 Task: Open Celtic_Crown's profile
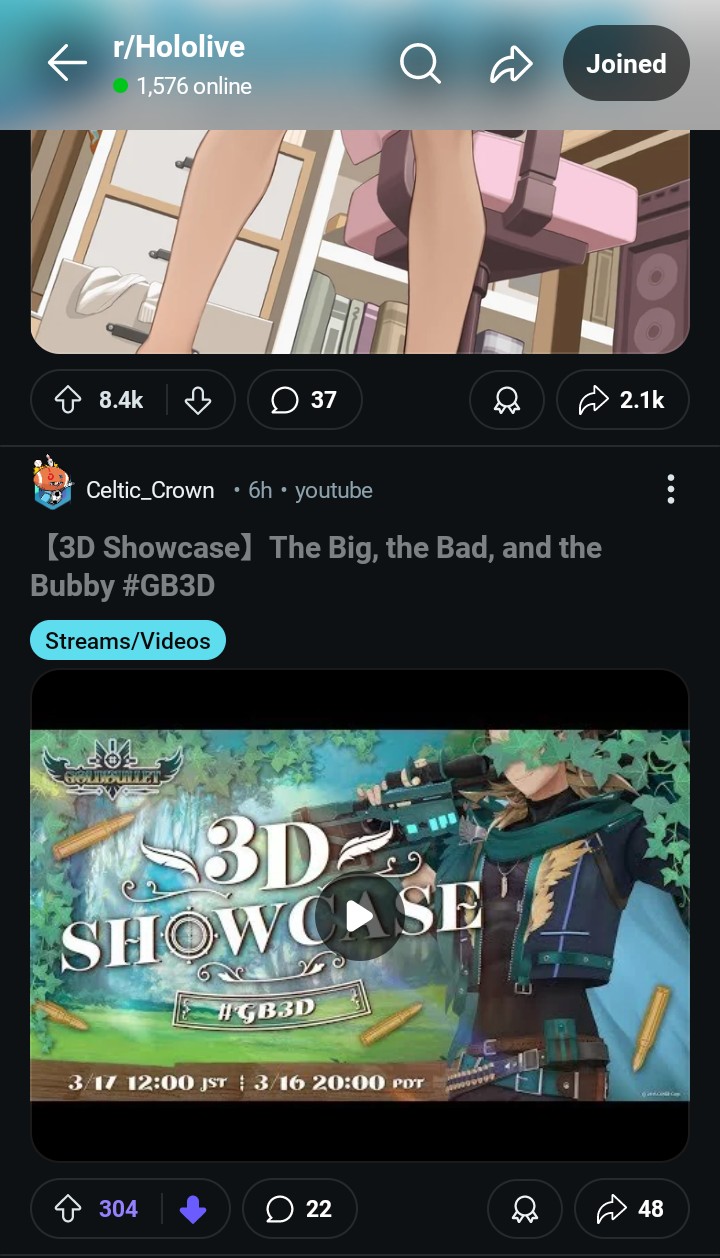[150, 490]
